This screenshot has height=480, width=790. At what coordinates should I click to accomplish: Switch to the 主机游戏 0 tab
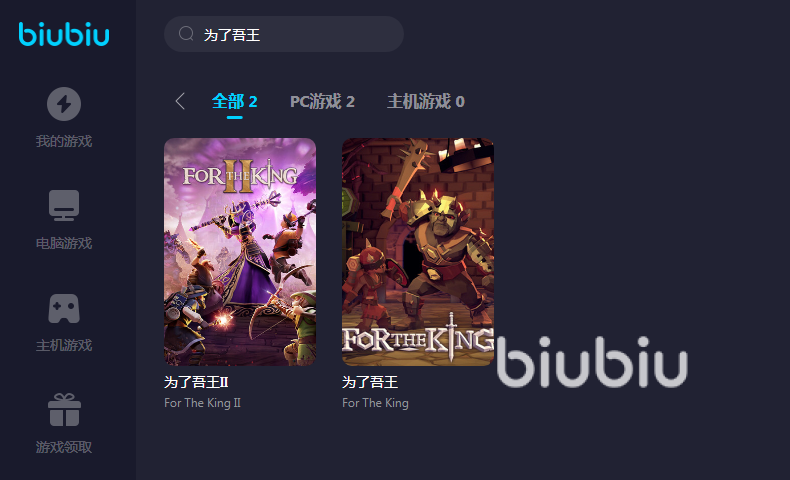click(426, 101)
